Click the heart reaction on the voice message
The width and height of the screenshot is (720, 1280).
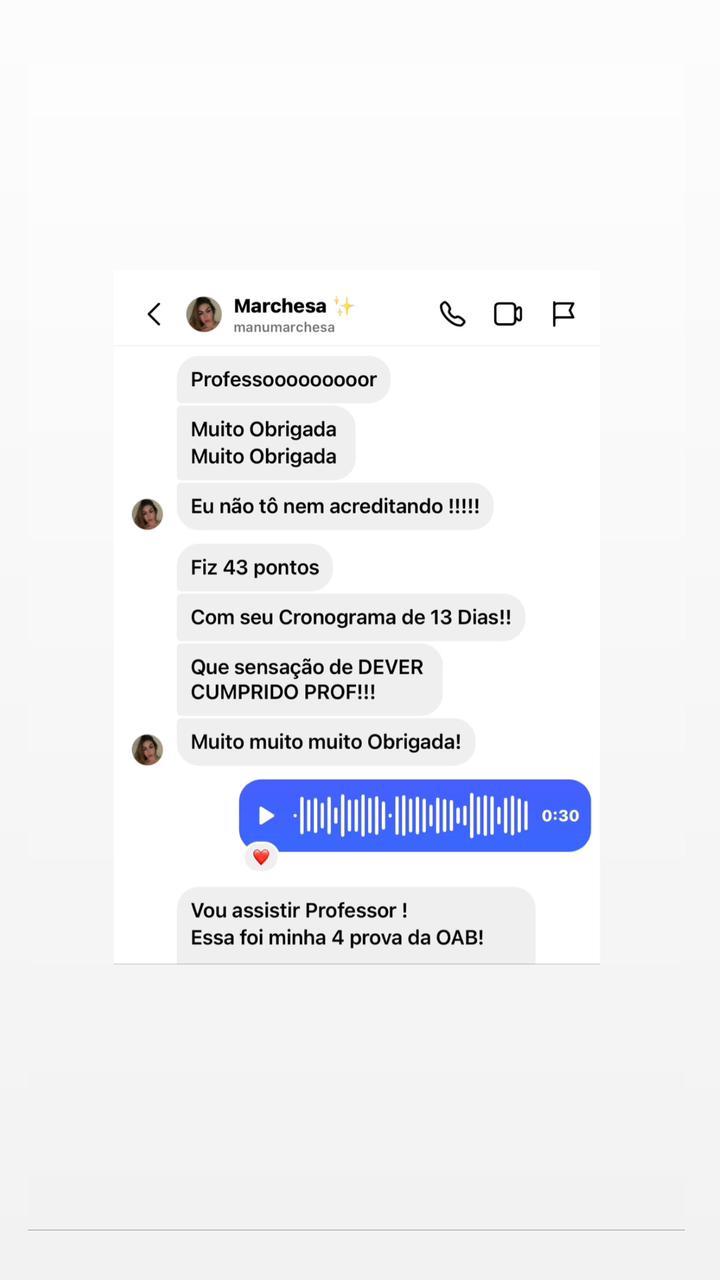(260, 857)
